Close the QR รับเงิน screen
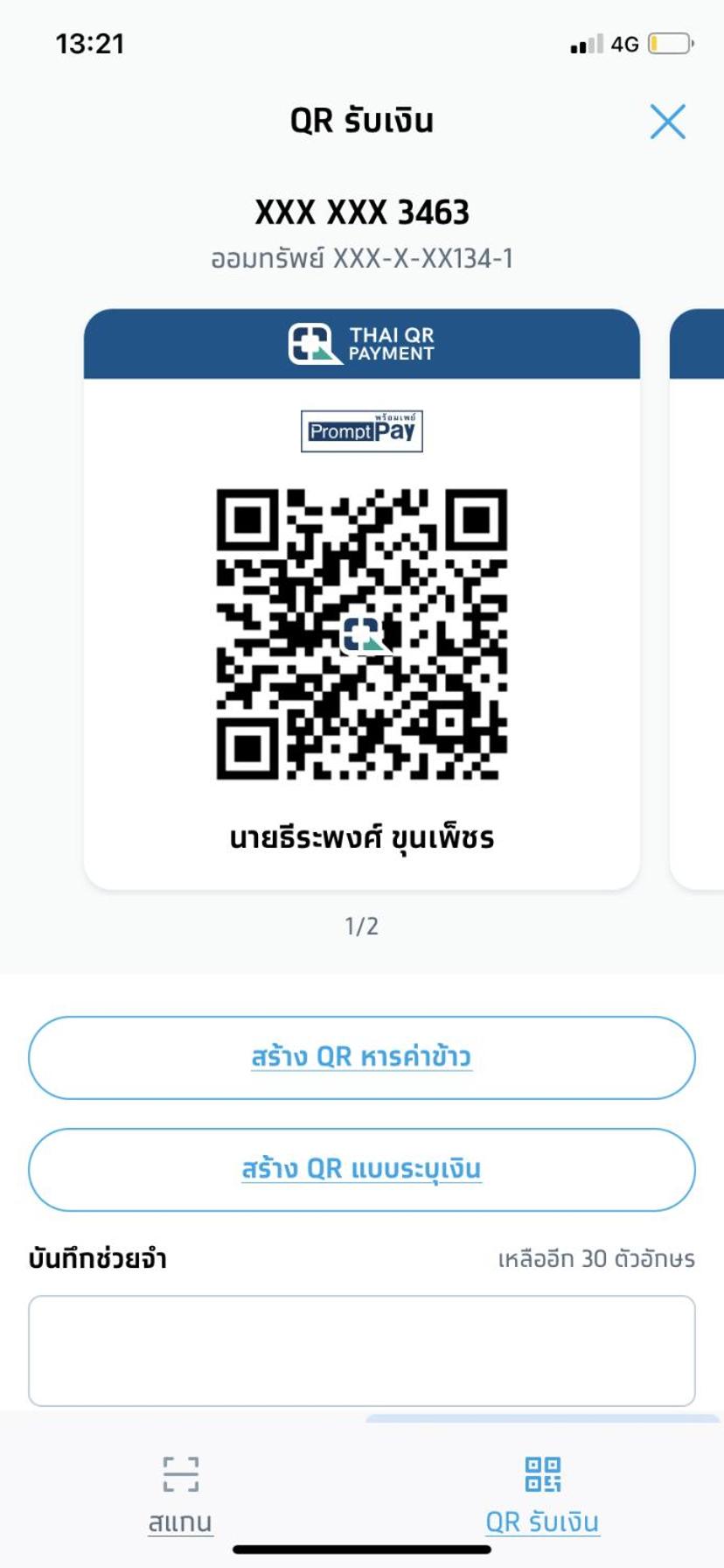This screenshot has height=1568, width=724. pyautogui.click(x=668, y=122)
